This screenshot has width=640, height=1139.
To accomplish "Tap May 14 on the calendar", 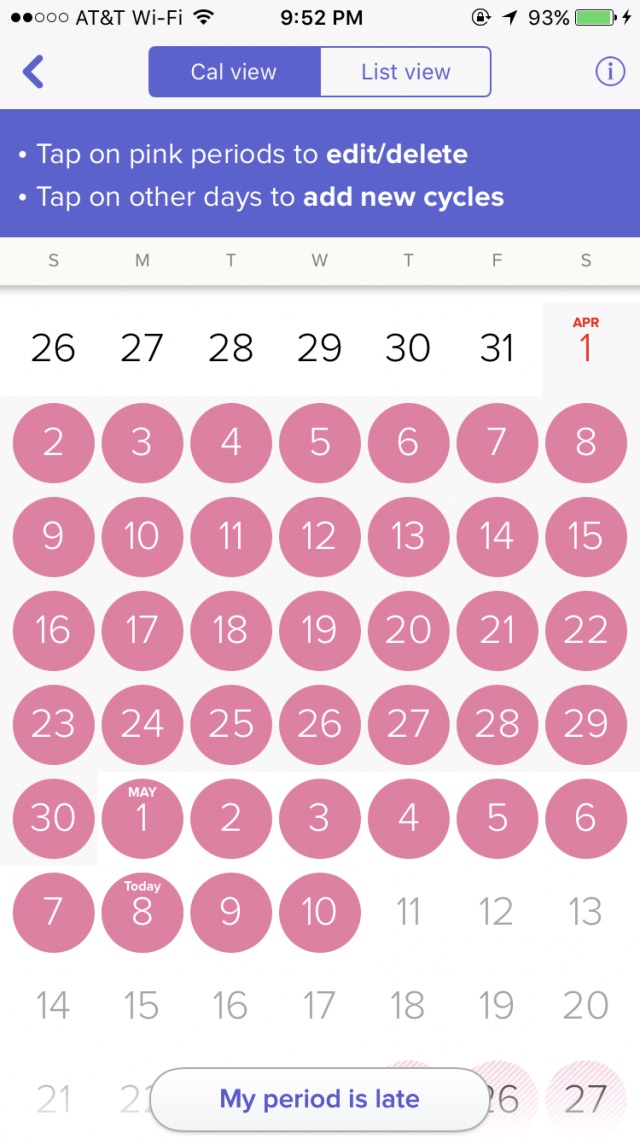I will [x=53, y=1005].
